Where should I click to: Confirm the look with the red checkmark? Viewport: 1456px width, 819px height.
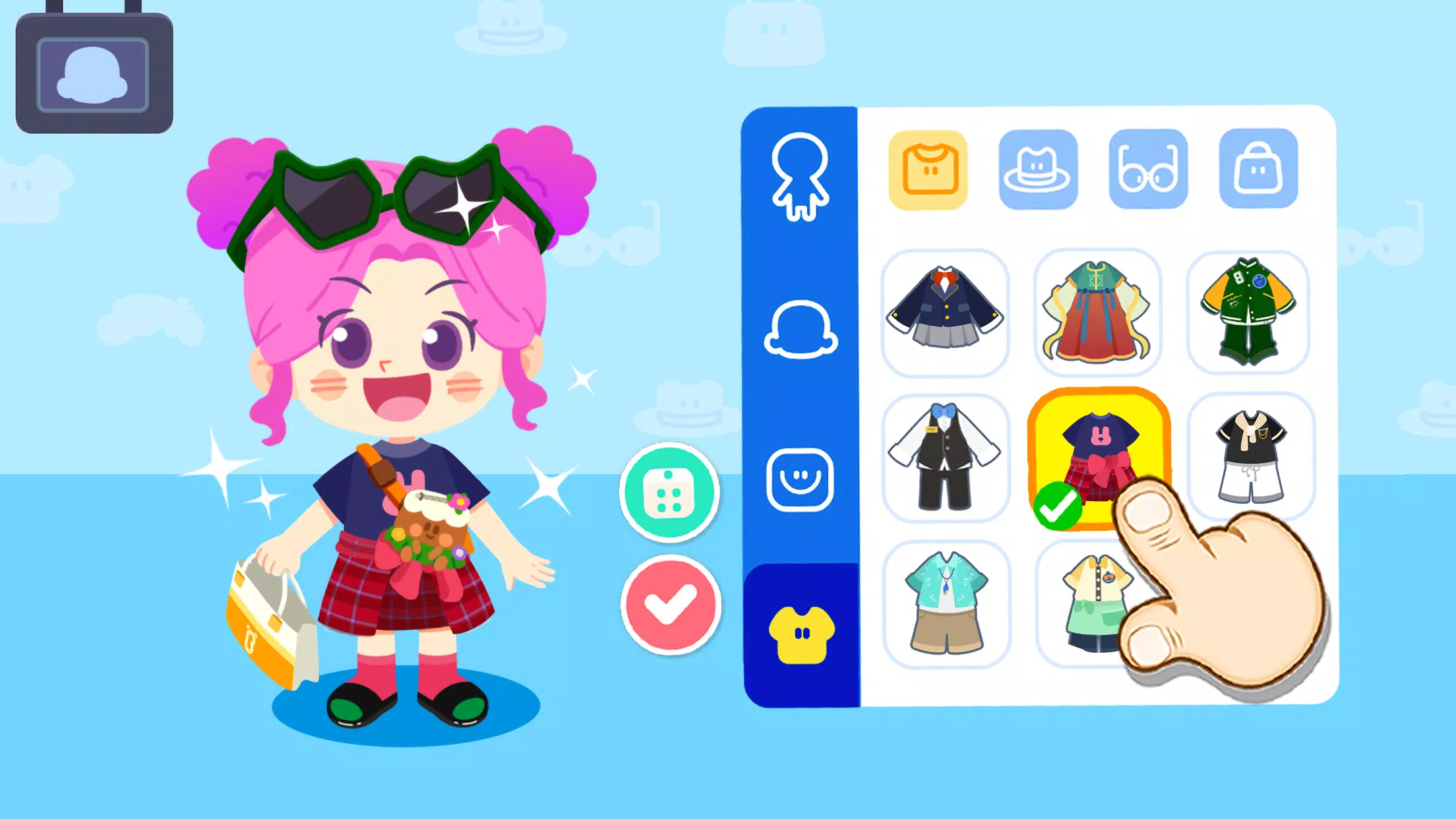[671, 605]
